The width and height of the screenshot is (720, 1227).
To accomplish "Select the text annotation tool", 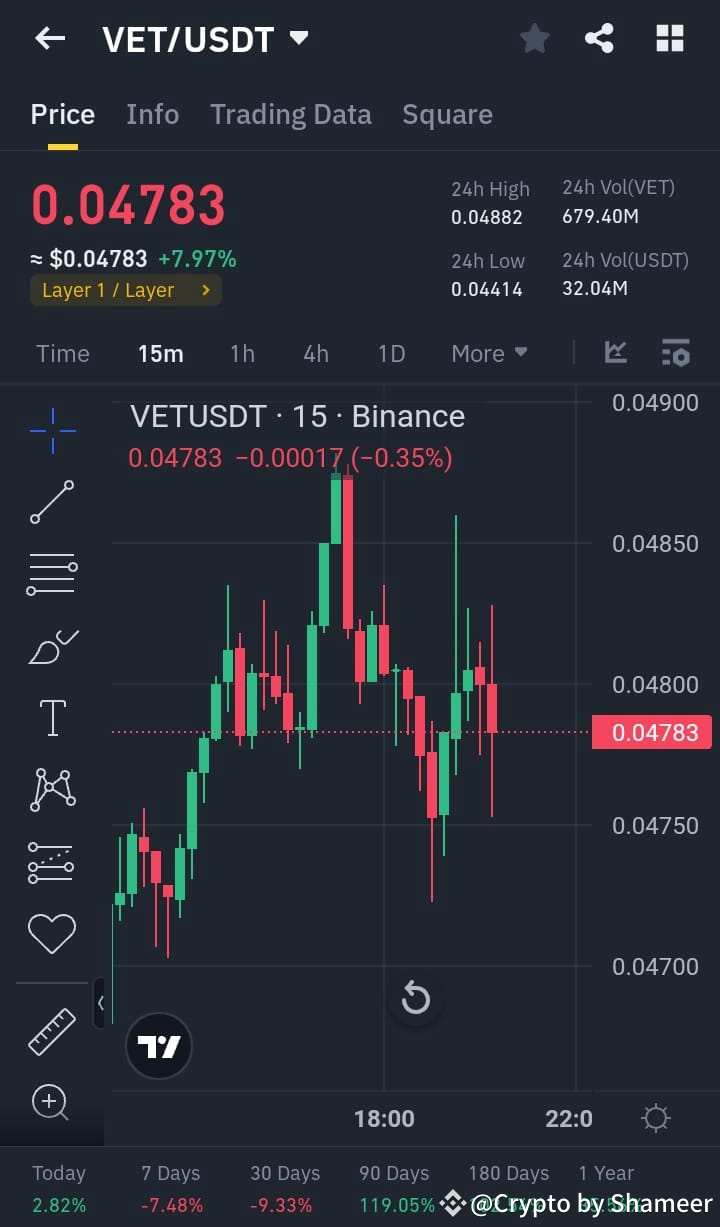I will pos(52,716).
